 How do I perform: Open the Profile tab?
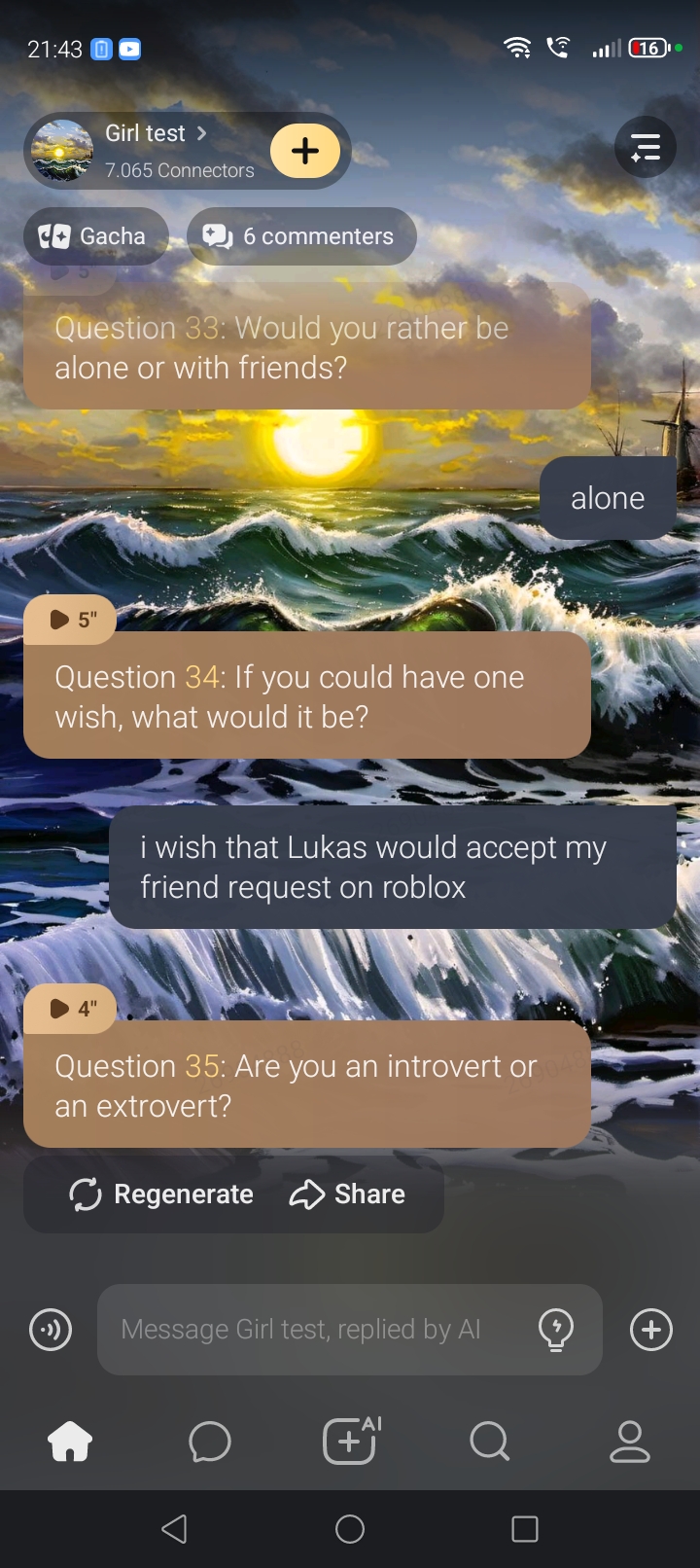tap(629, 1442)
